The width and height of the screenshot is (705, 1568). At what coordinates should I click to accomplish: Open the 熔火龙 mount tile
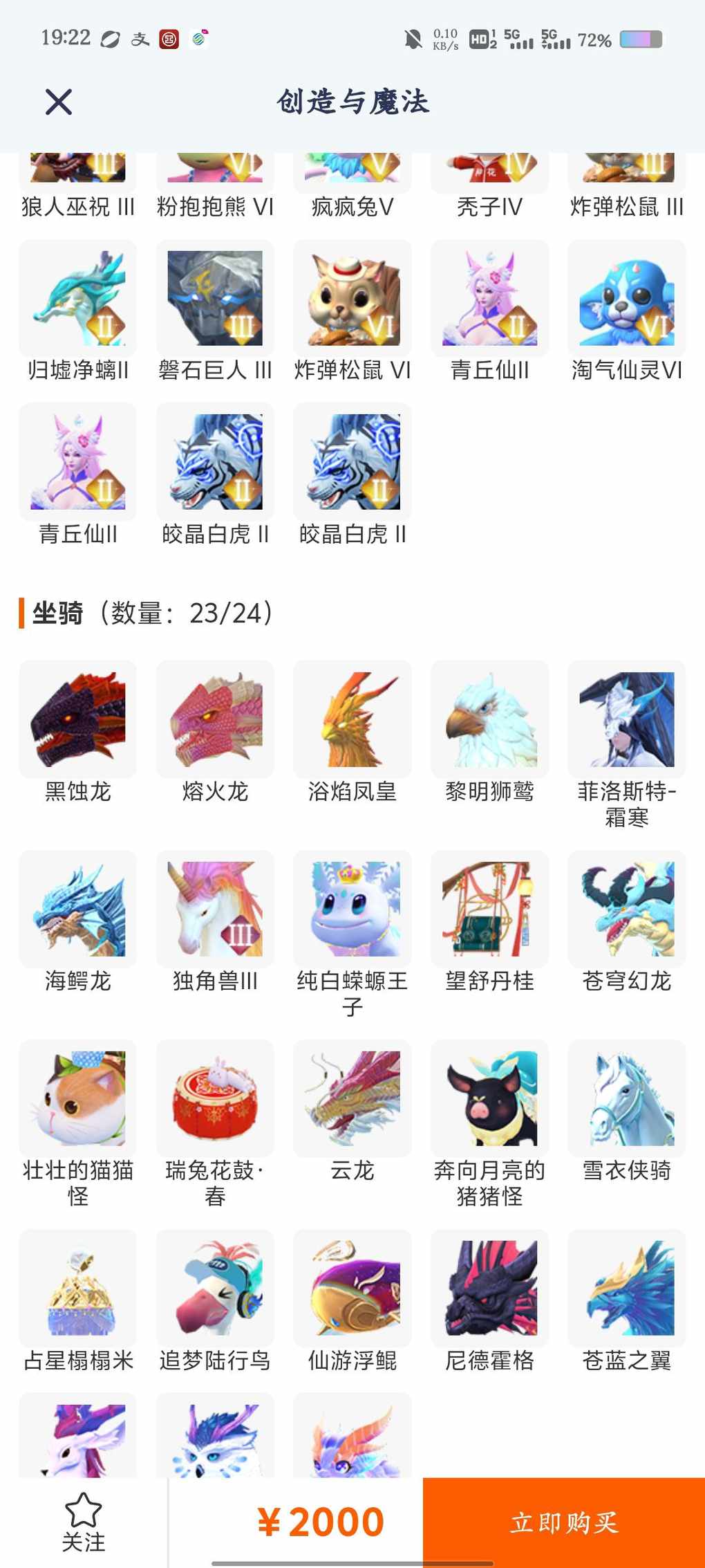[215, 719]
